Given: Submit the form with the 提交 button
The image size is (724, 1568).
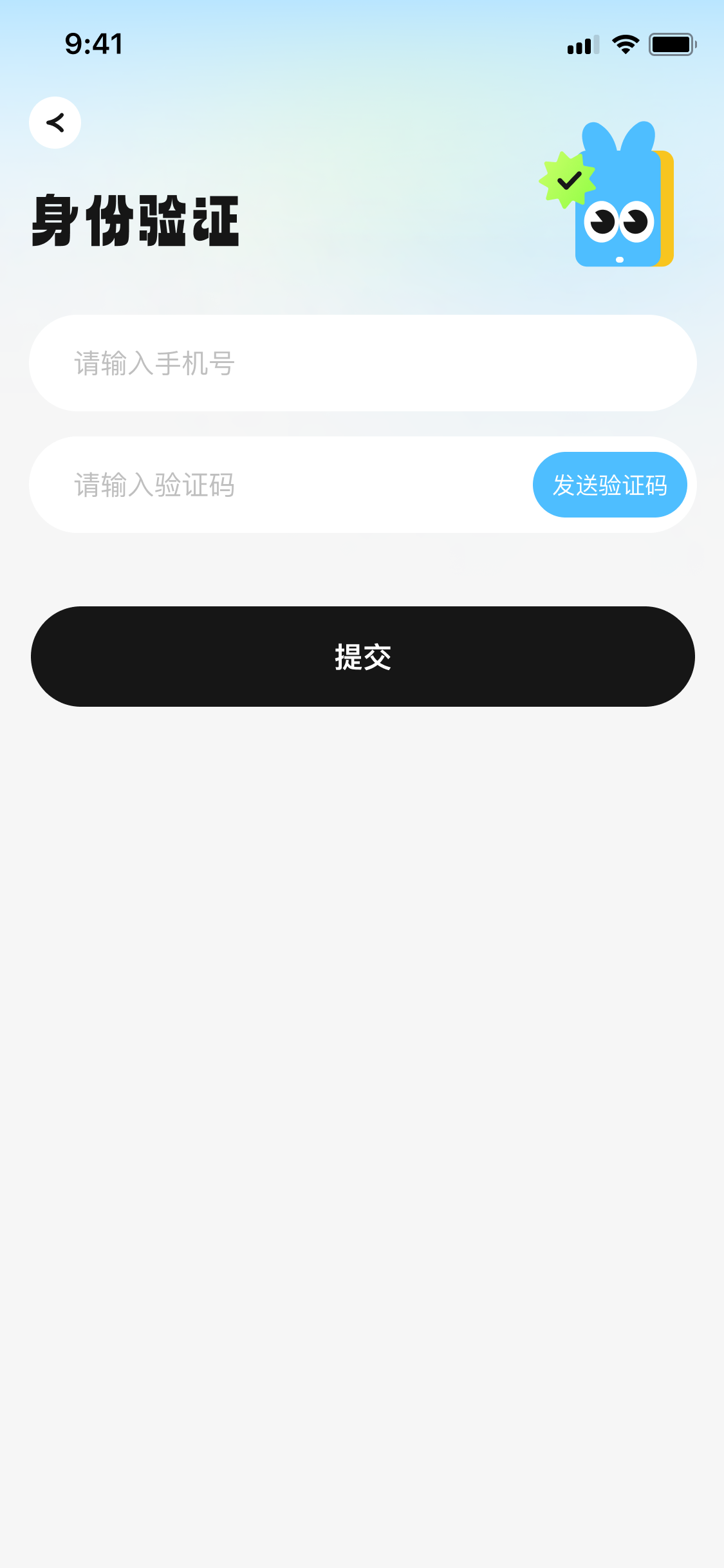Looking at the screenshot, I should tap(362, 656).
